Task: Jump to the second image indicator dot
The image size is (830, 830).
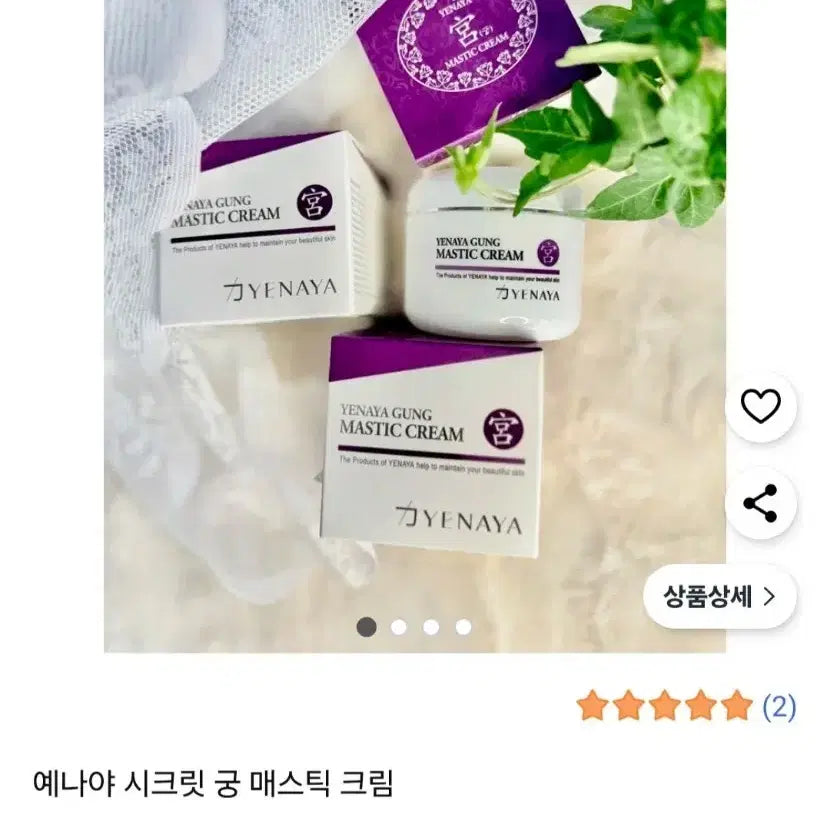Action: pyautogui.click(x=399, y=627)
